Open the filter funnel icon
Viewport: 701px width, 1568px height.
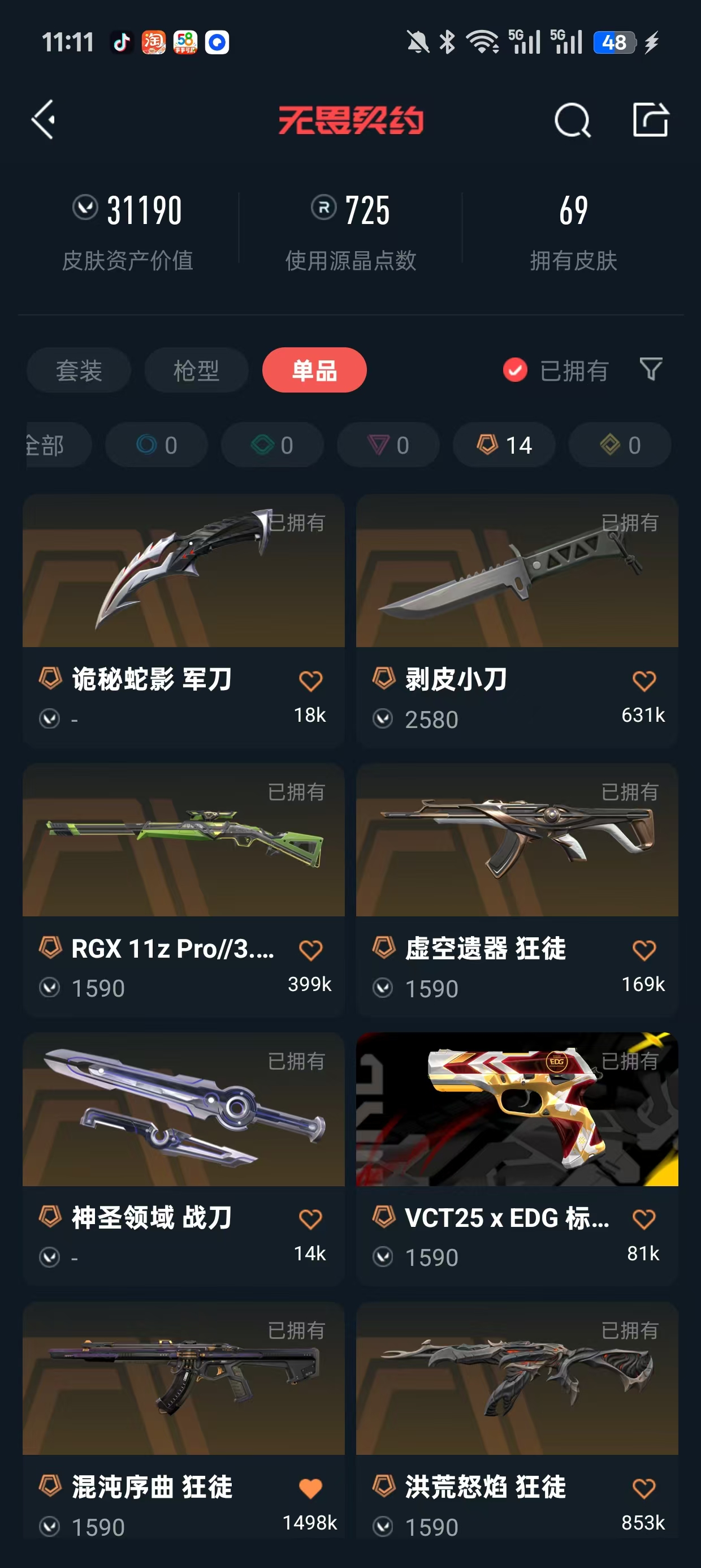pos(651,369)
